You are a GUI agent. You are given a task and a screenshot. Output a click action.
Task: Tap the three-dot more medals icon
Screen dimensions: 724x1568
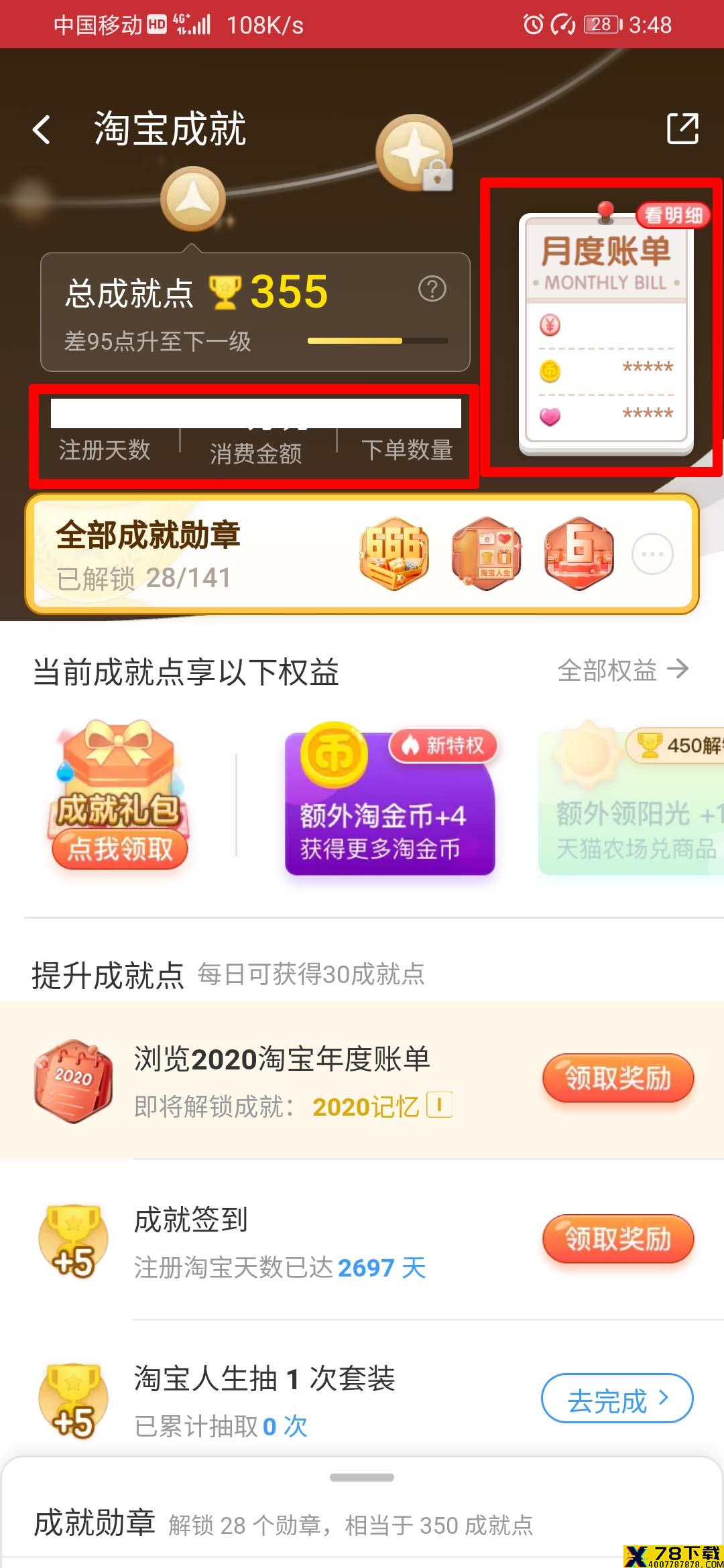click(x=652, y=555)
